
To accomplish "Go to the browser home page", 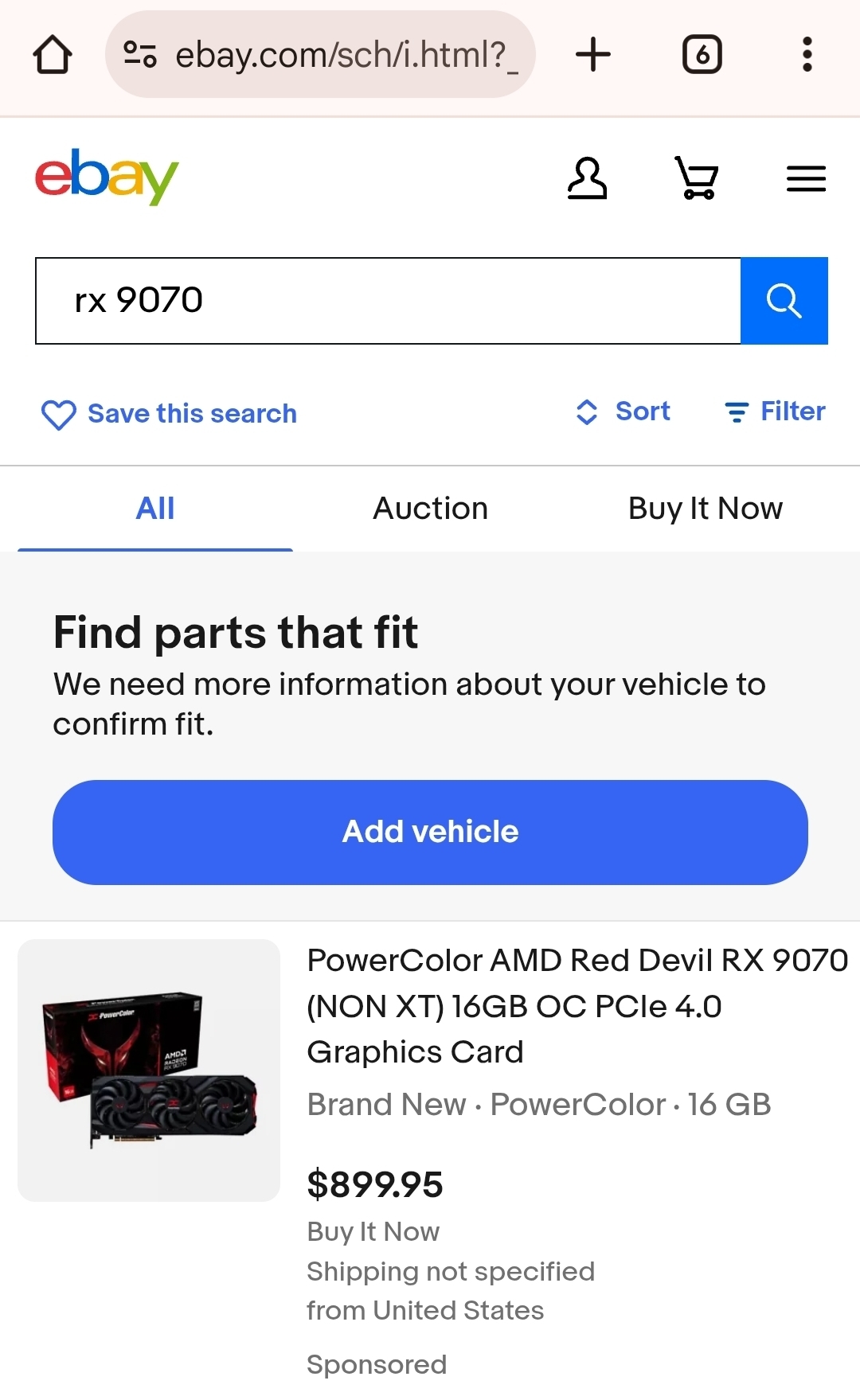I will (x=53, y=55).
